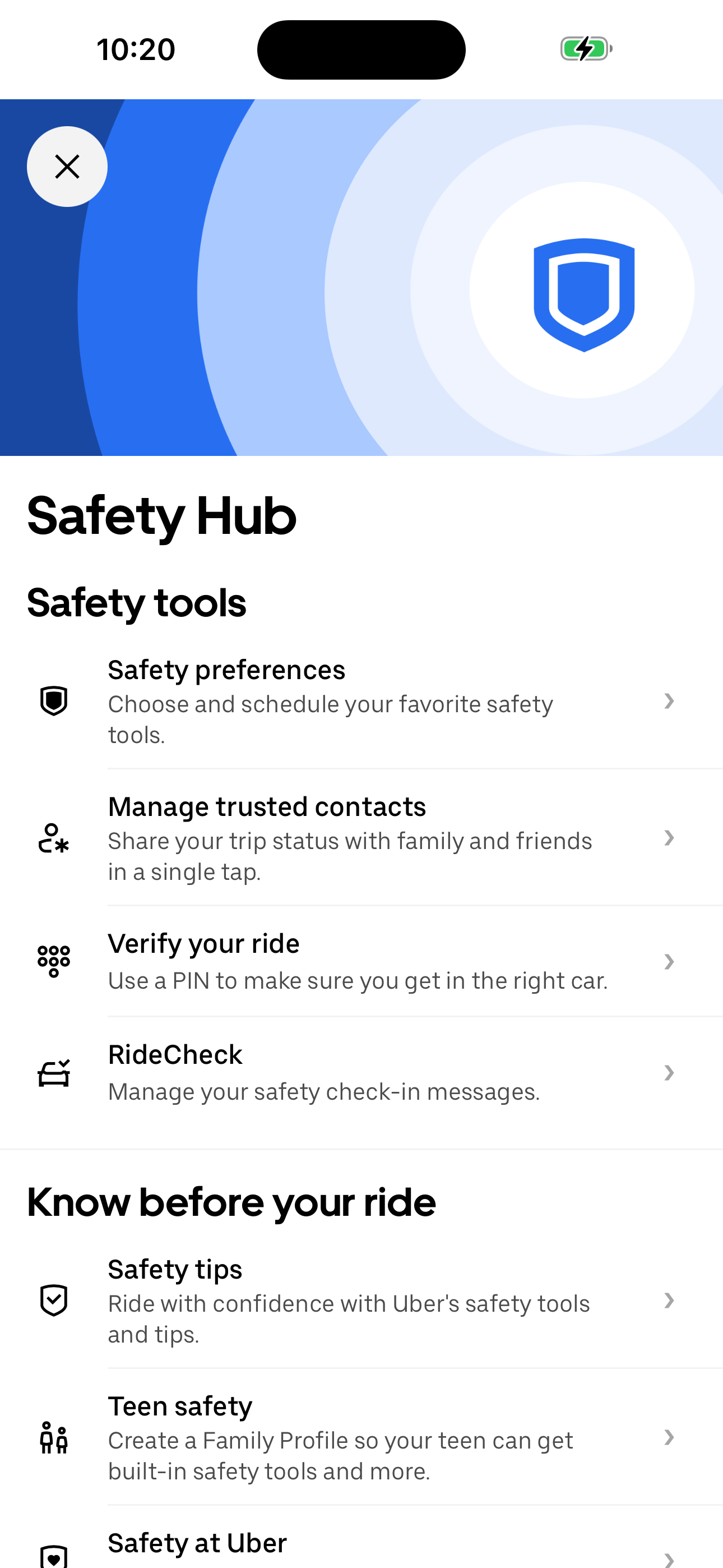The height and width of the screenshot is (1568, 723).
Task: Tap the 10:20 clock display
Action: pos(136,49)
